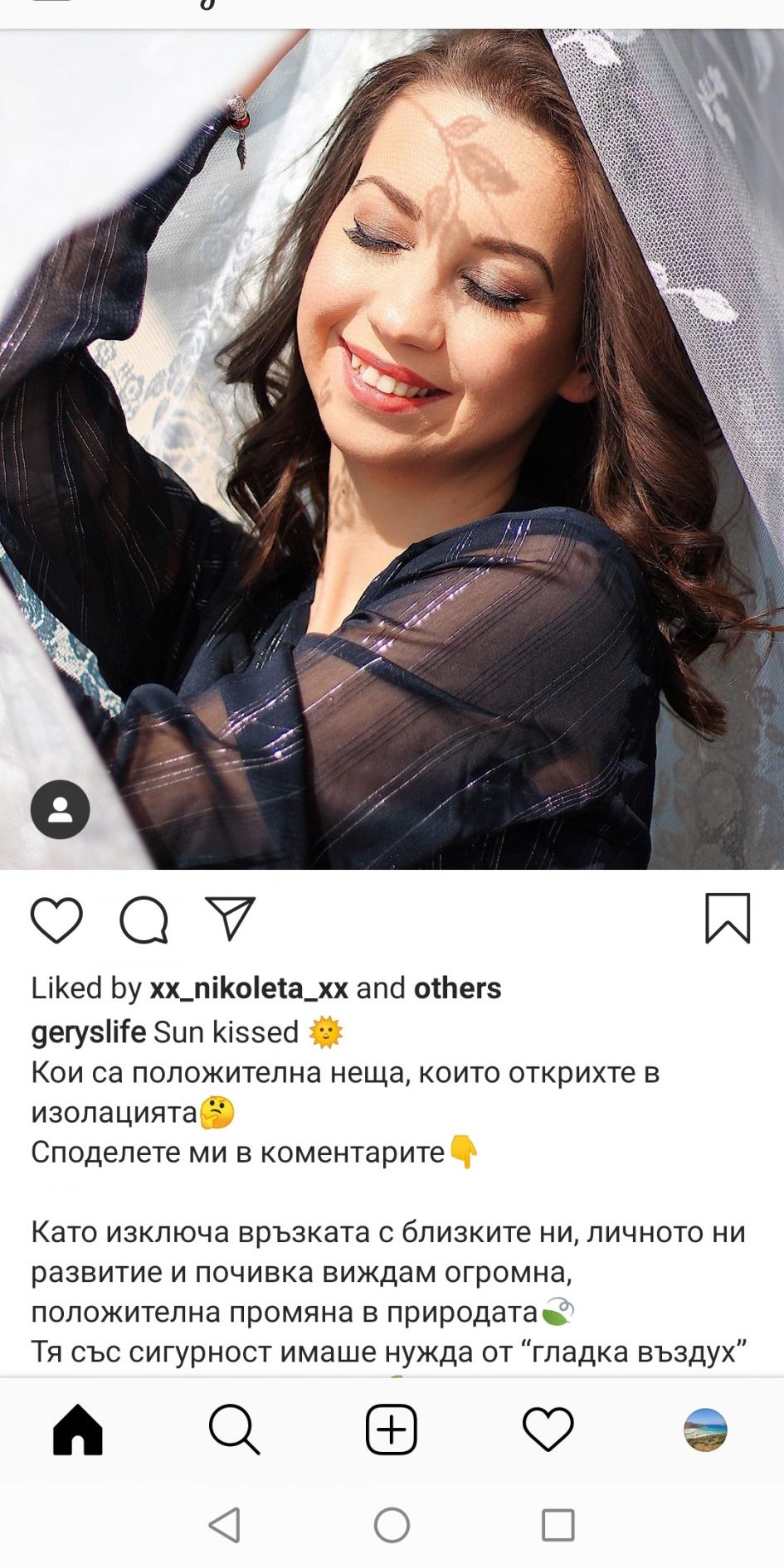This screenshot has height=1568, width=784.
Task: Open xx_nikoleta_xx's profile from the likes line
Action: [x=248, y=988]
